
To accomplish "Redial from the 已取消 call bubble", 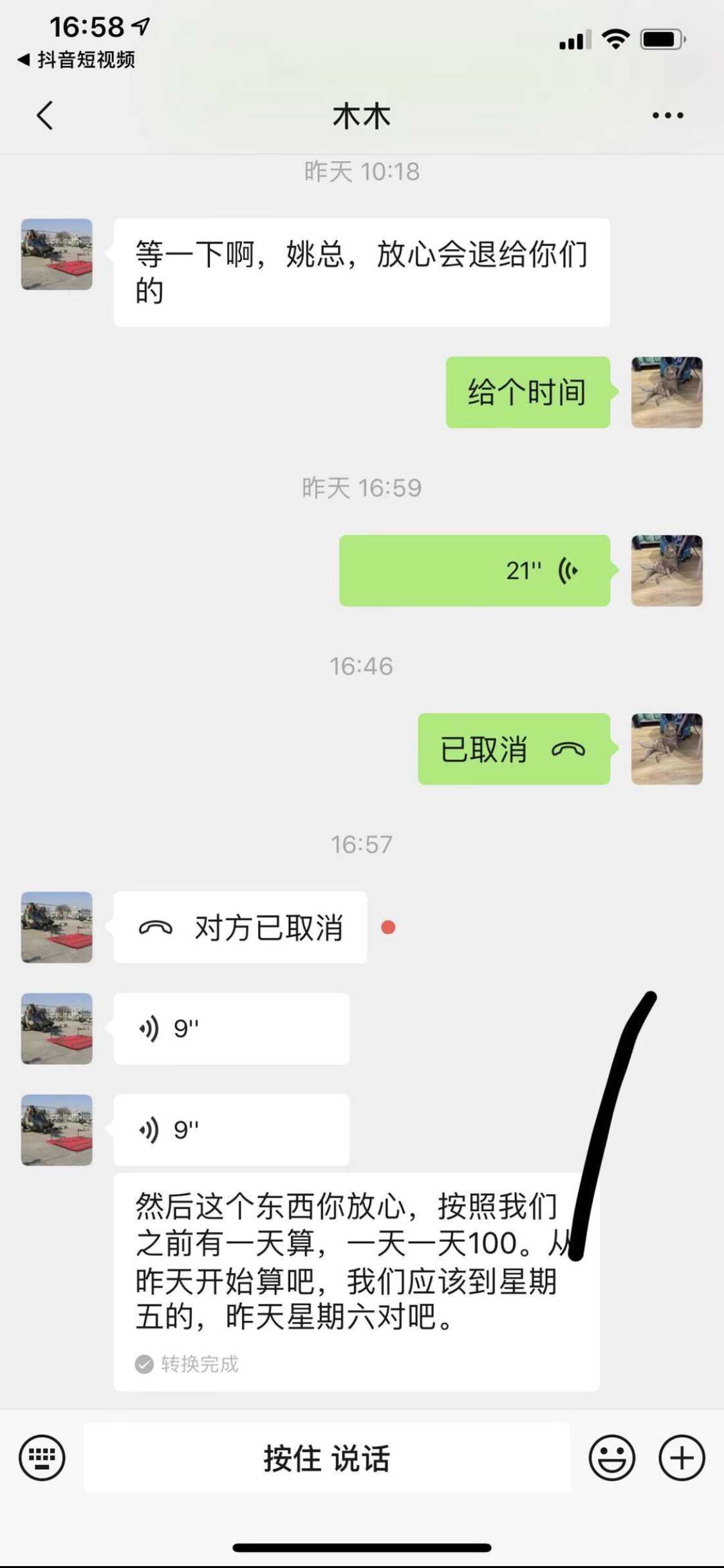I will click(x=514, y=749).
